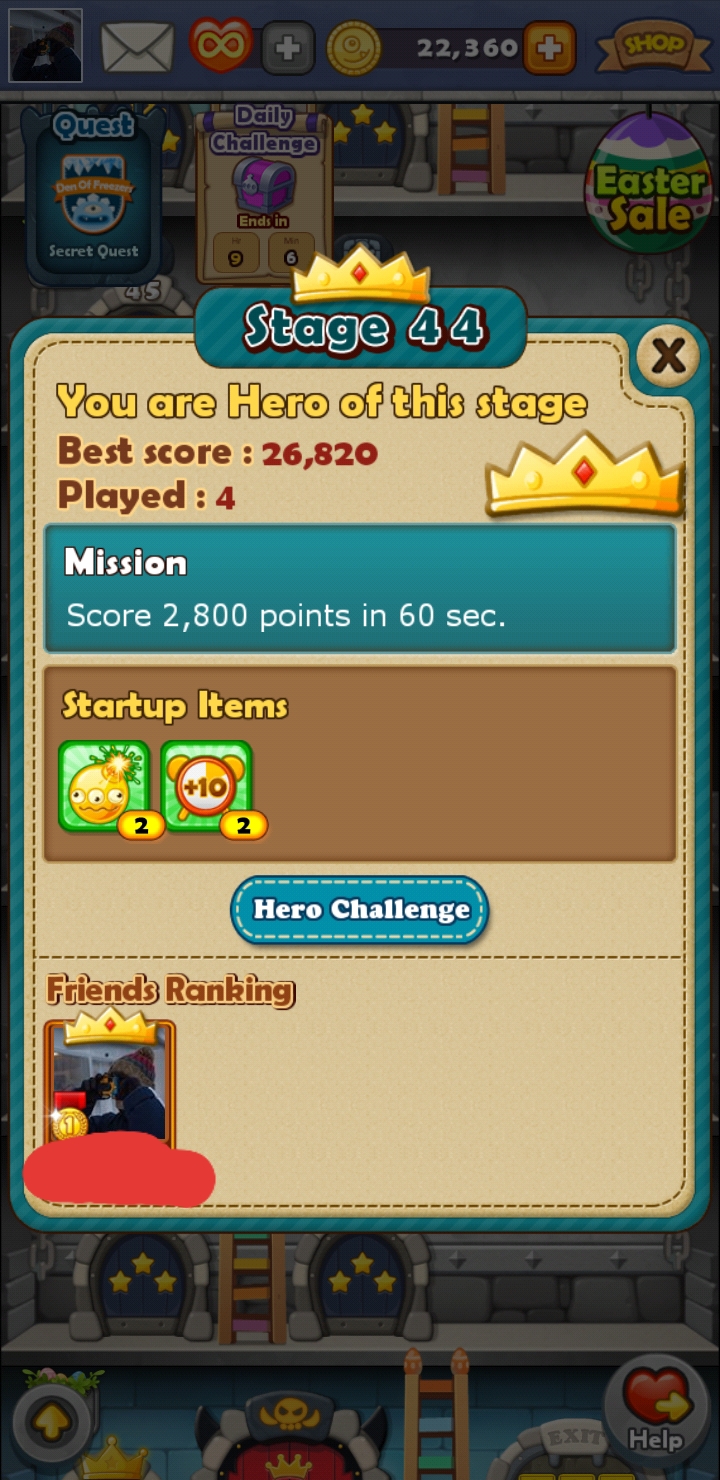Select the +10 seconds clock item
The height and width of the screenshot is (1480, 720).
click(207, 786)
